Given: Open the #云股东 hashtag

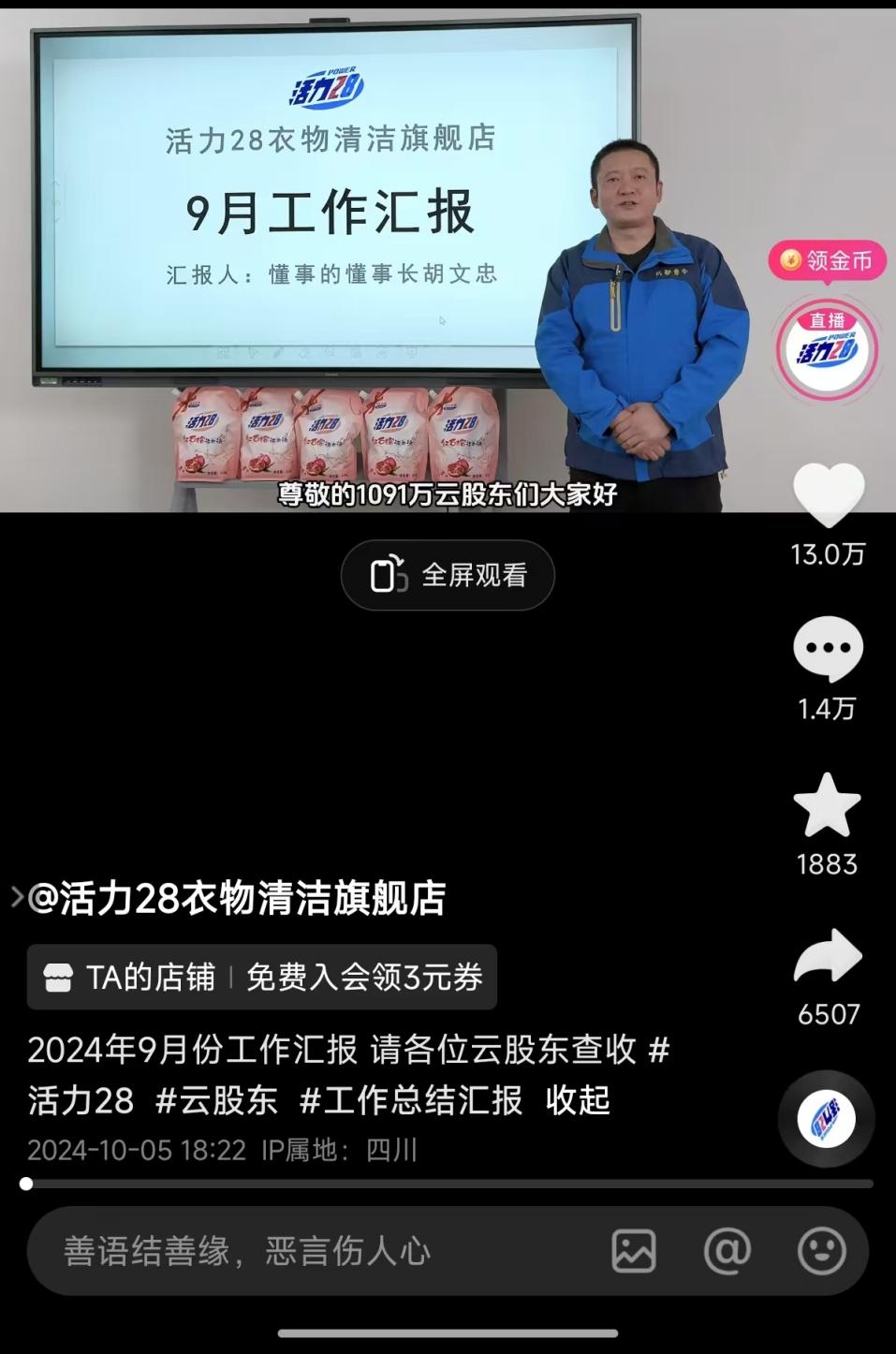Looking at the screenshot, I should click(x=217, y=1100).
